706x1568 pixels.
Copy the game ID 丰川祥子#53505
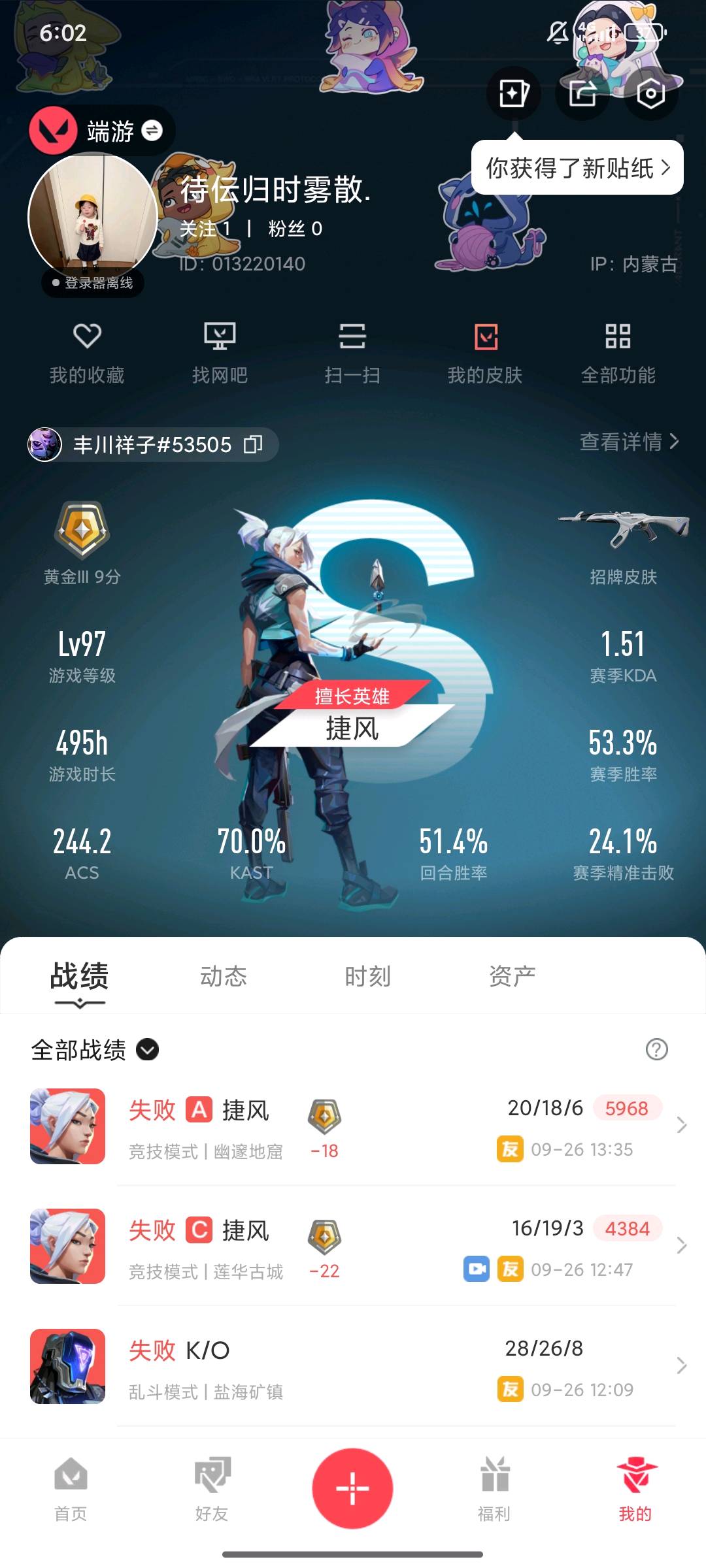click(253, 444)
